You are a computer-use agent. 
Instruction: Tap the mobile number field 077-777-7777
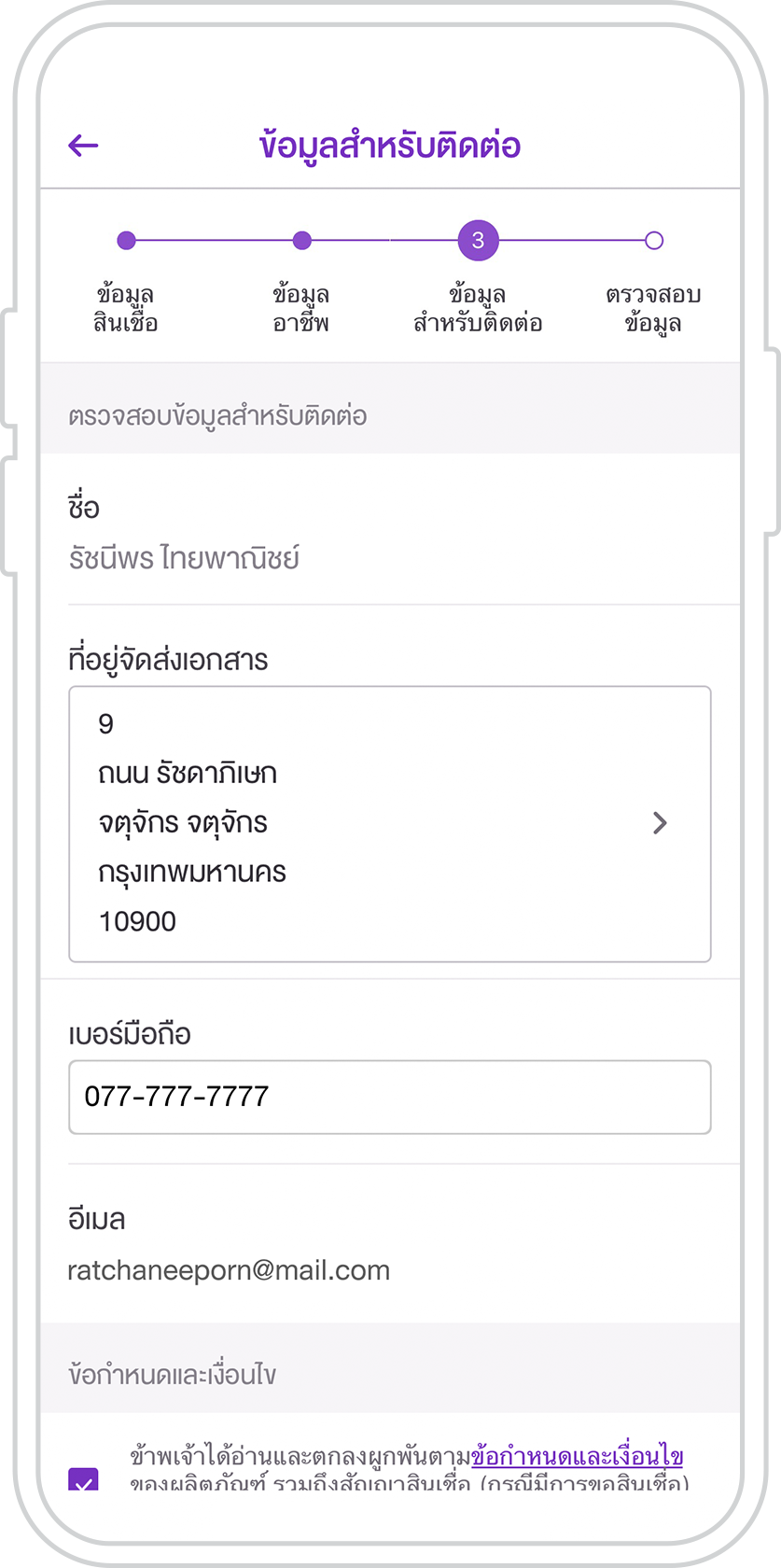pos(390,1097)
